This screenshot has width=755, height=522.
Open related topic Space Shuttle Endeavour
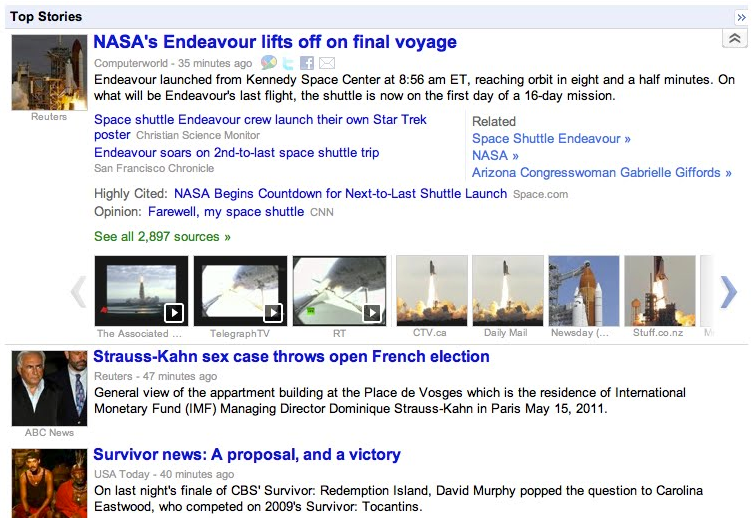click(x=551, y=139)
